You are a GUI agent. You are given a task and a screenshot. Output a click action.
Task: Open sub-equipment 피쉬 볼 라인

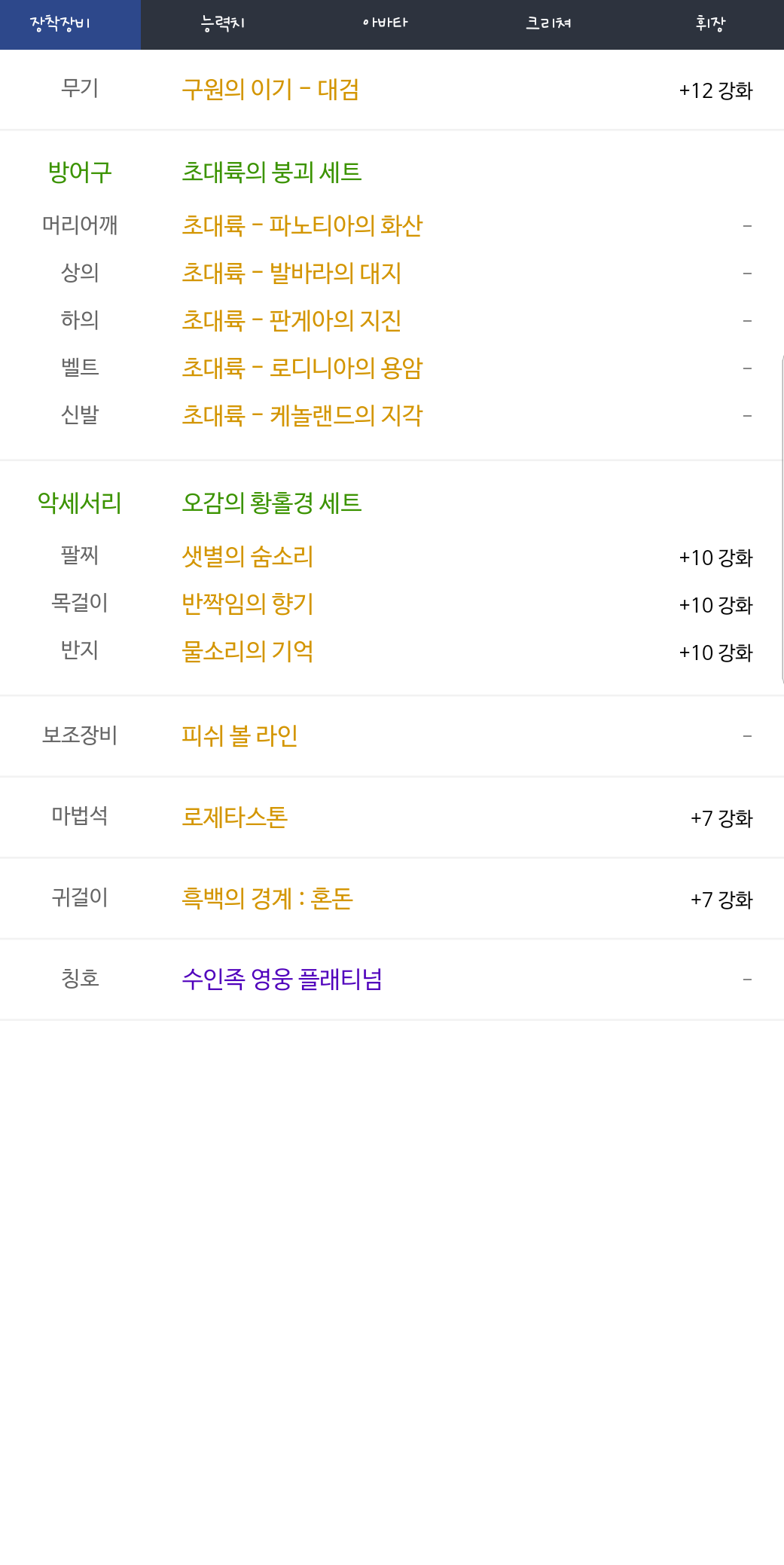pos(239,735)
